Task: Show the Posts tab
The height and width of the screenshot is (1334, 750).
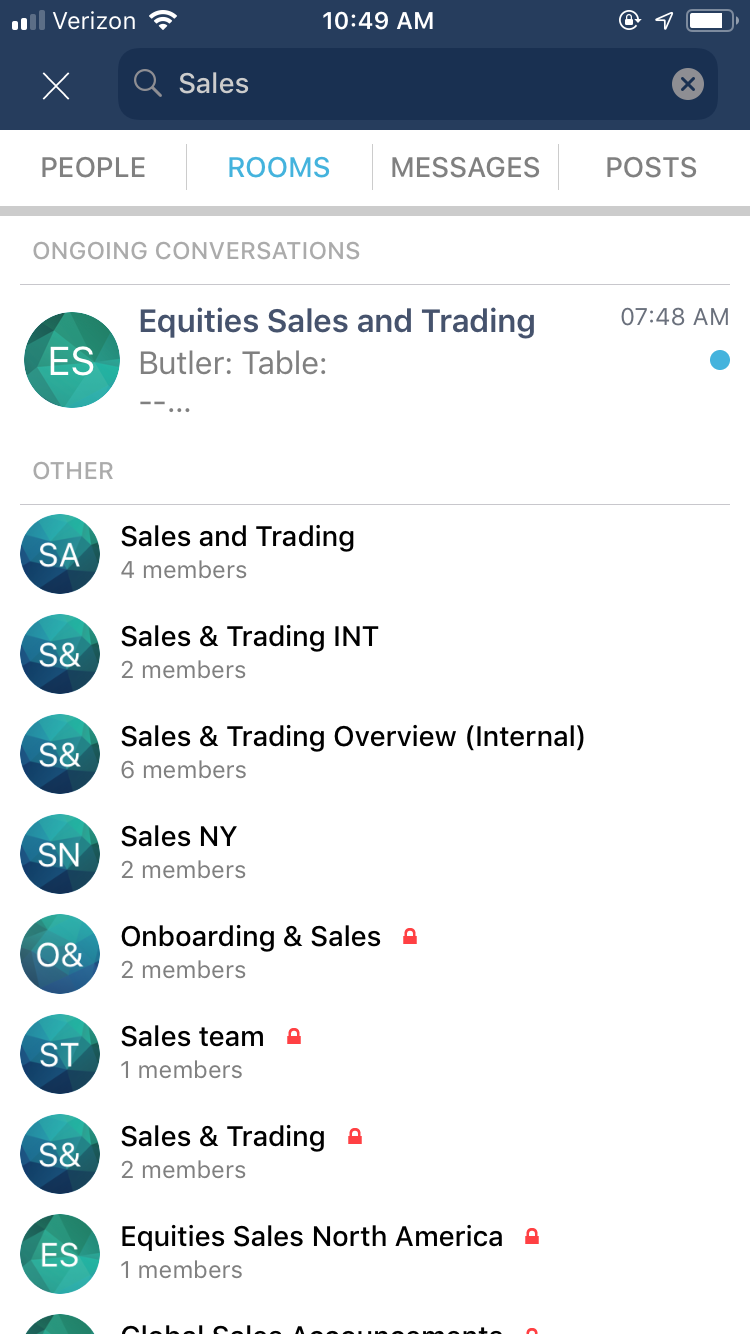Action: (x=652, y=167)
